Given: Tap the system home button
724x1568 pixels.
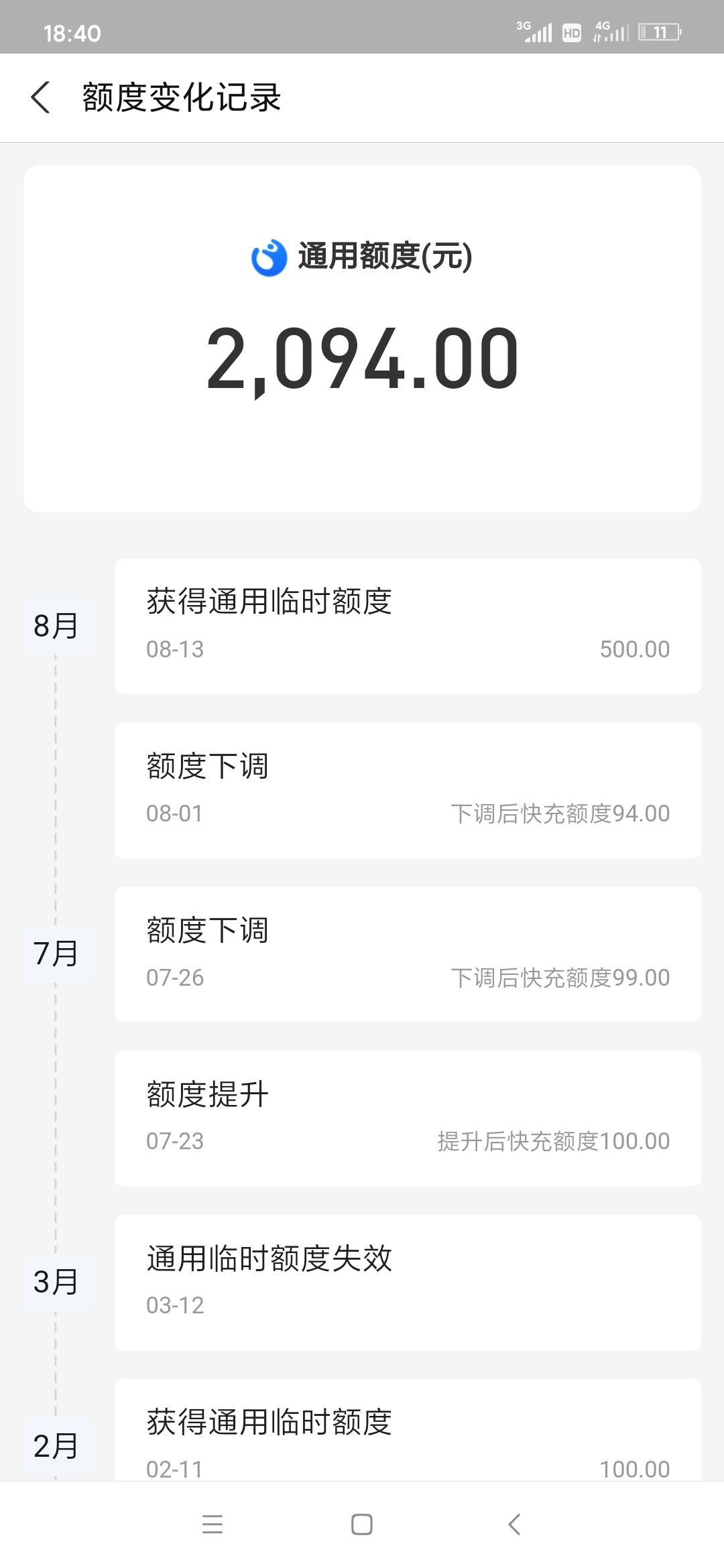Looking at the screenshot, I should click(x=362, y=1524).
